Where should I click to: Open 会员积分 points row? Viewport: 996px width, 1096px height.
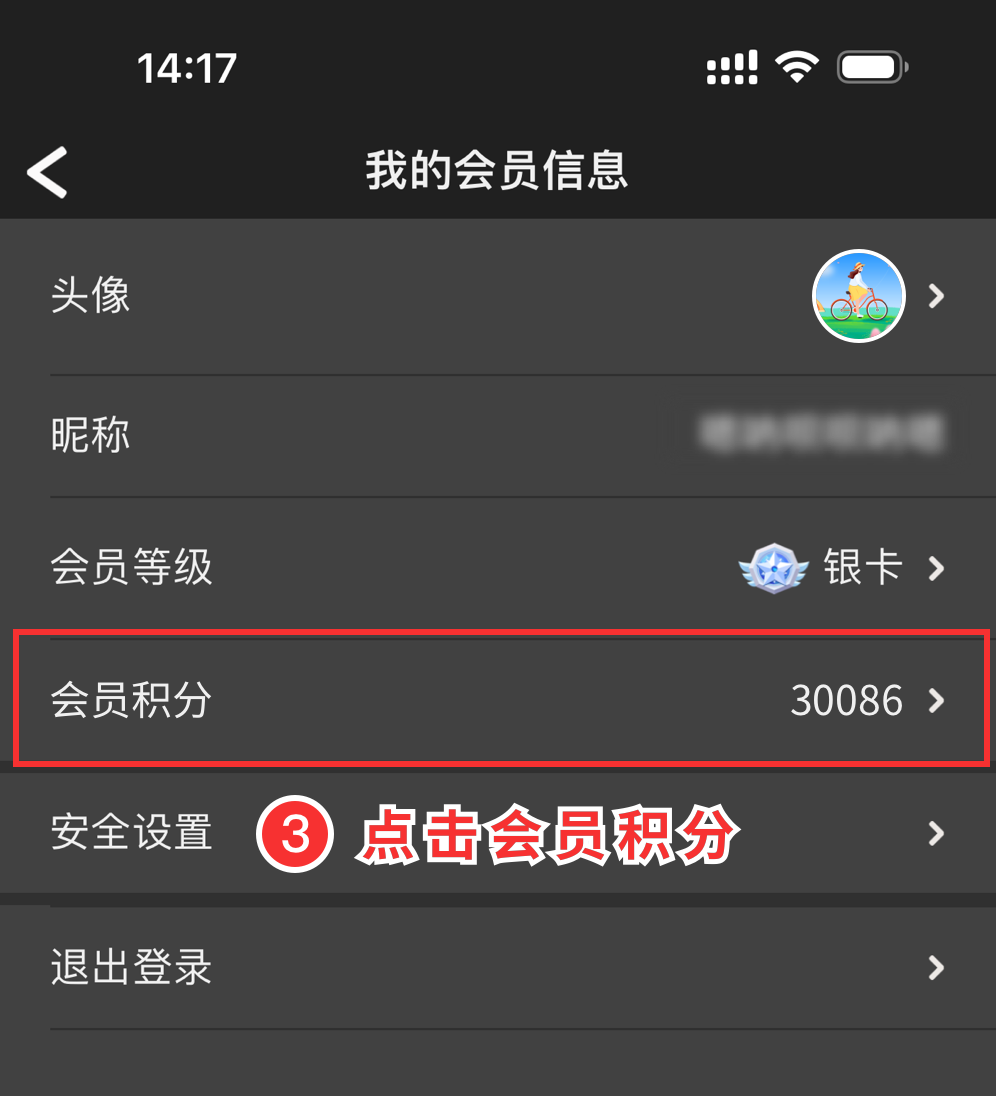point(497,700)
